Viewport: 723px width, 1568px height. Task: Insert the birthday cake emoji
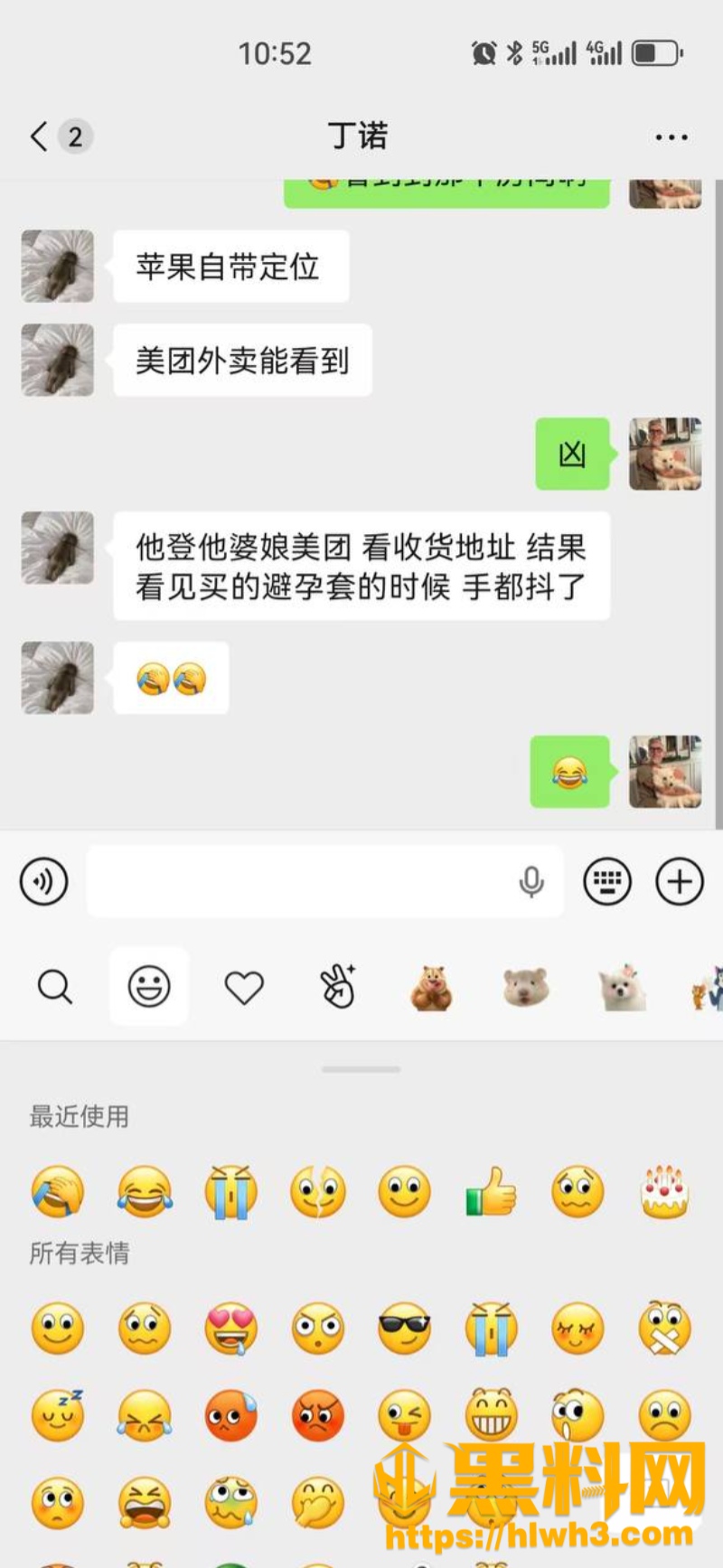click(x=664, y=1191)
